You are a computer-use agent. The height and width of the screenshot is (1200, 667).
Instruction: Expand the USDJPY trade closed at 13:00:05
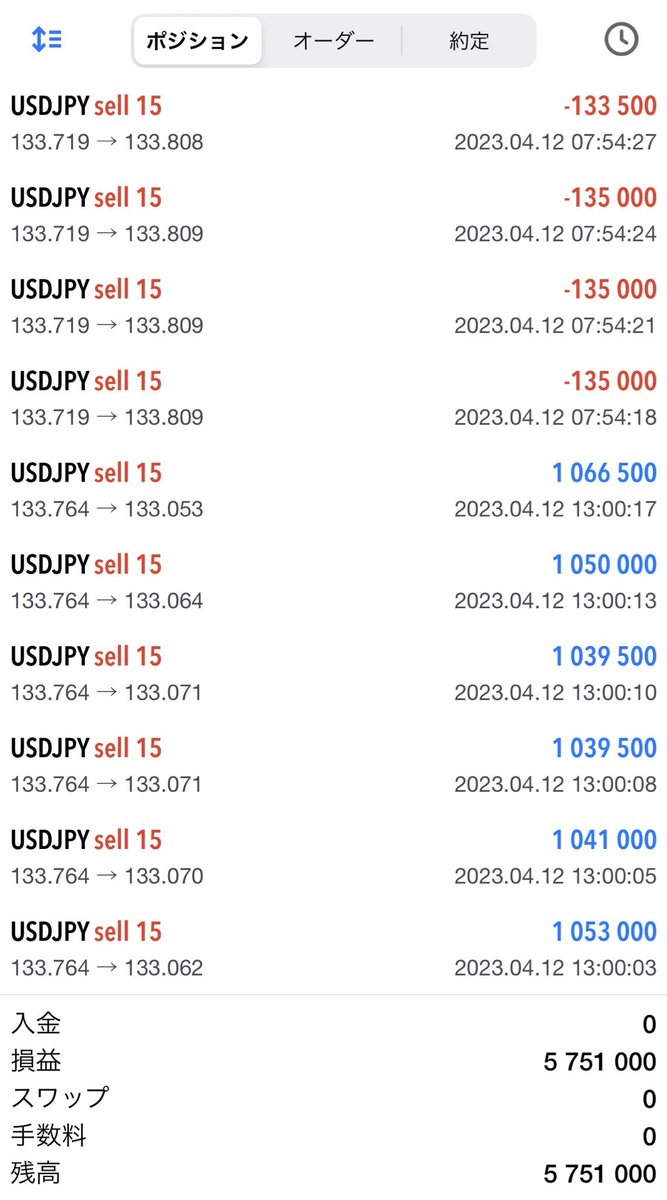(333, 858)
